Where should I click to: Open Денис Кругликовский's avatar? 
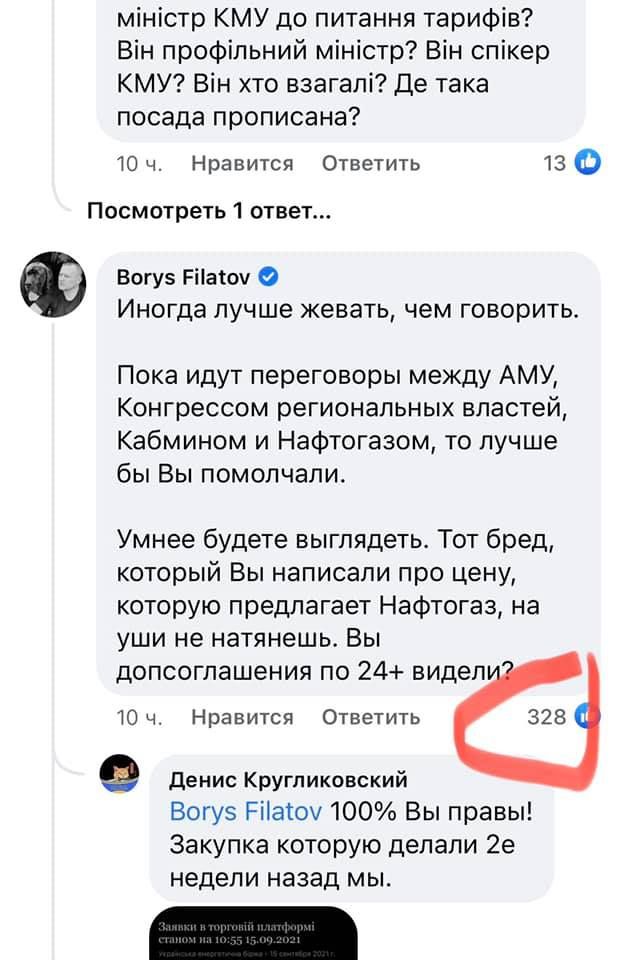pyautogui.click(x=127, y=772)
